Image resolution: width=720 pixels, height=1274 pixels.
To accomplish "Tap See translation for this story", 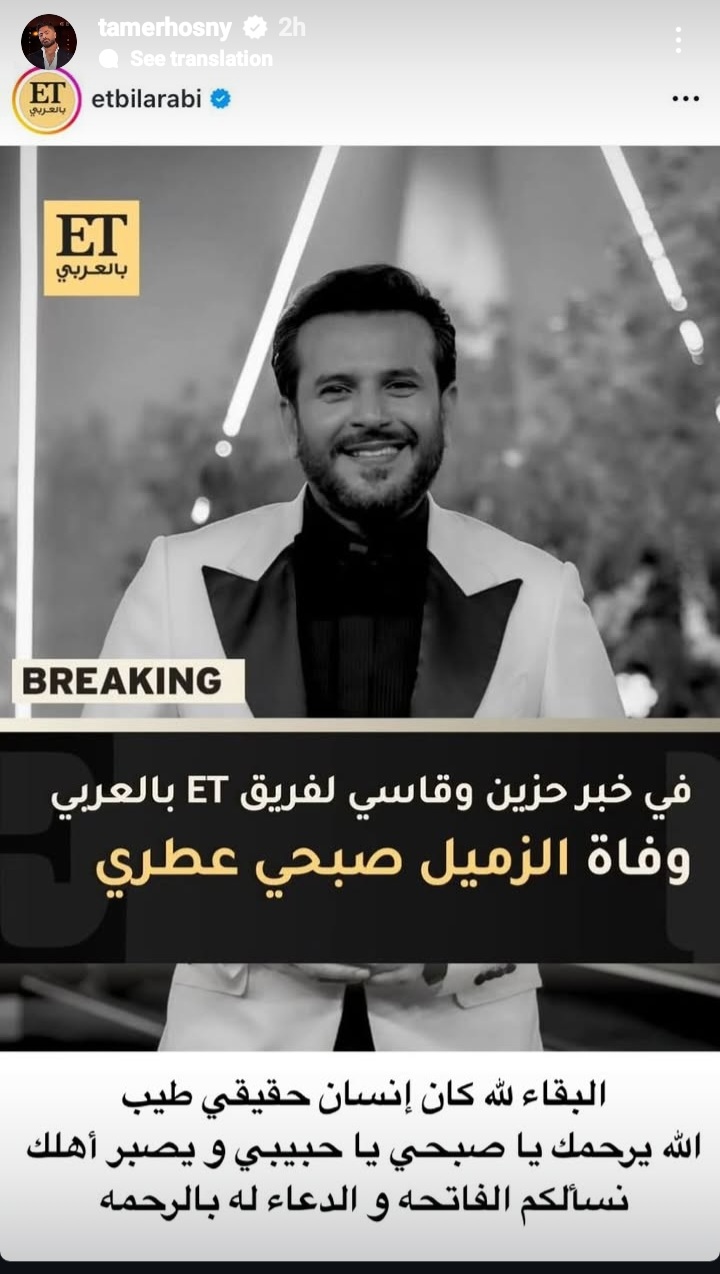I will tap(200, 59).
